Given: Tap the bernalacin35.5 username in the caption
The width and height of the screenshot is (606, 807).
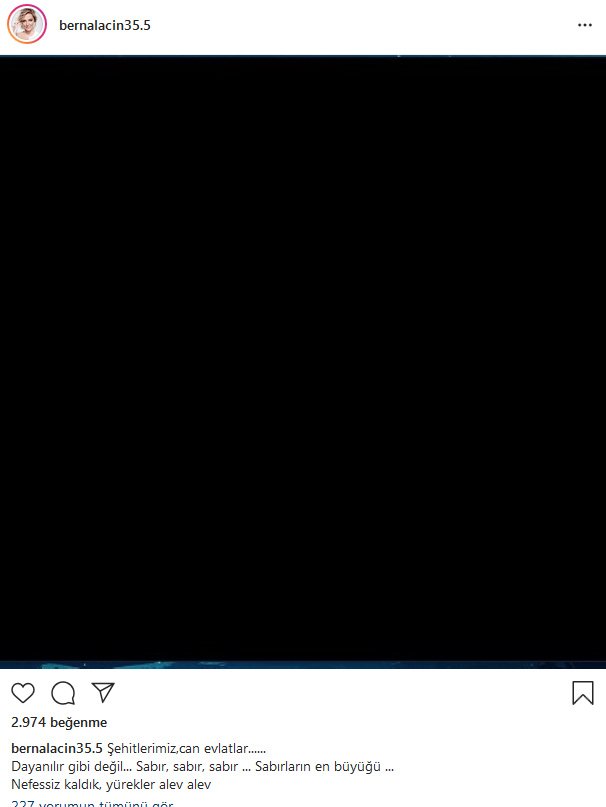Looking at the screenshot, I should [x=57, y=749].
